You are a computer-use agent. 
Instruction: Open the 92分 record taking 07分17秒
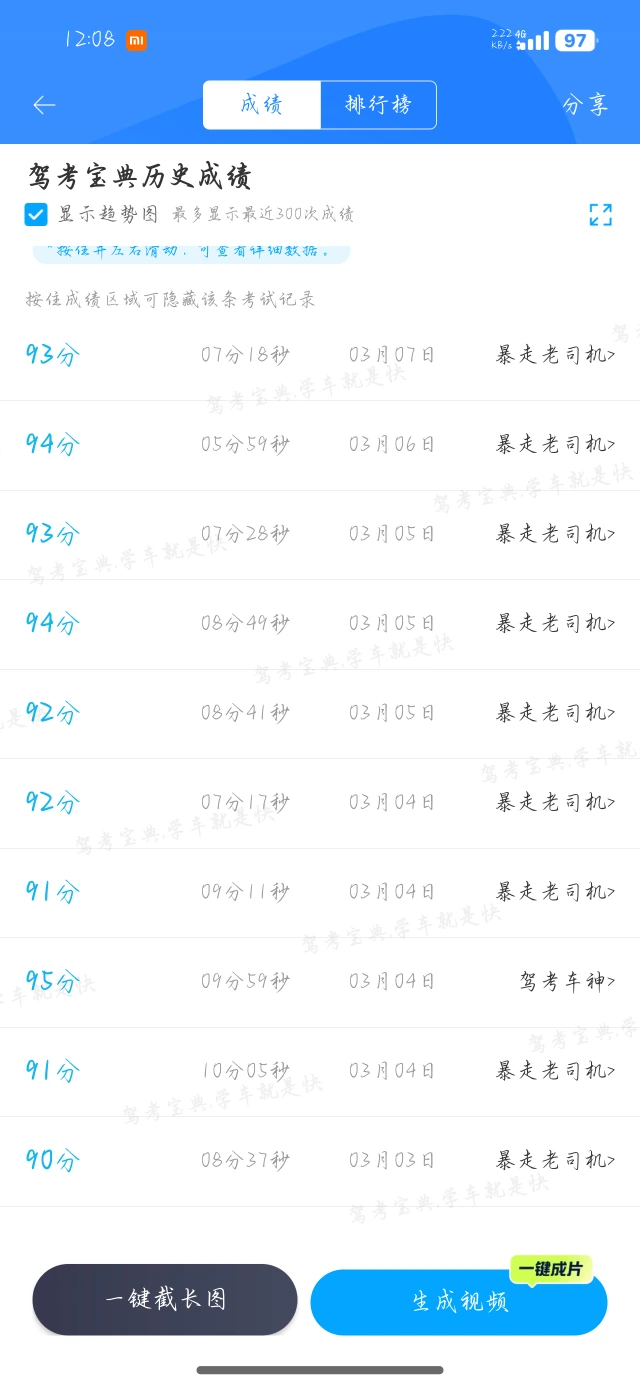tap(320, 802)
